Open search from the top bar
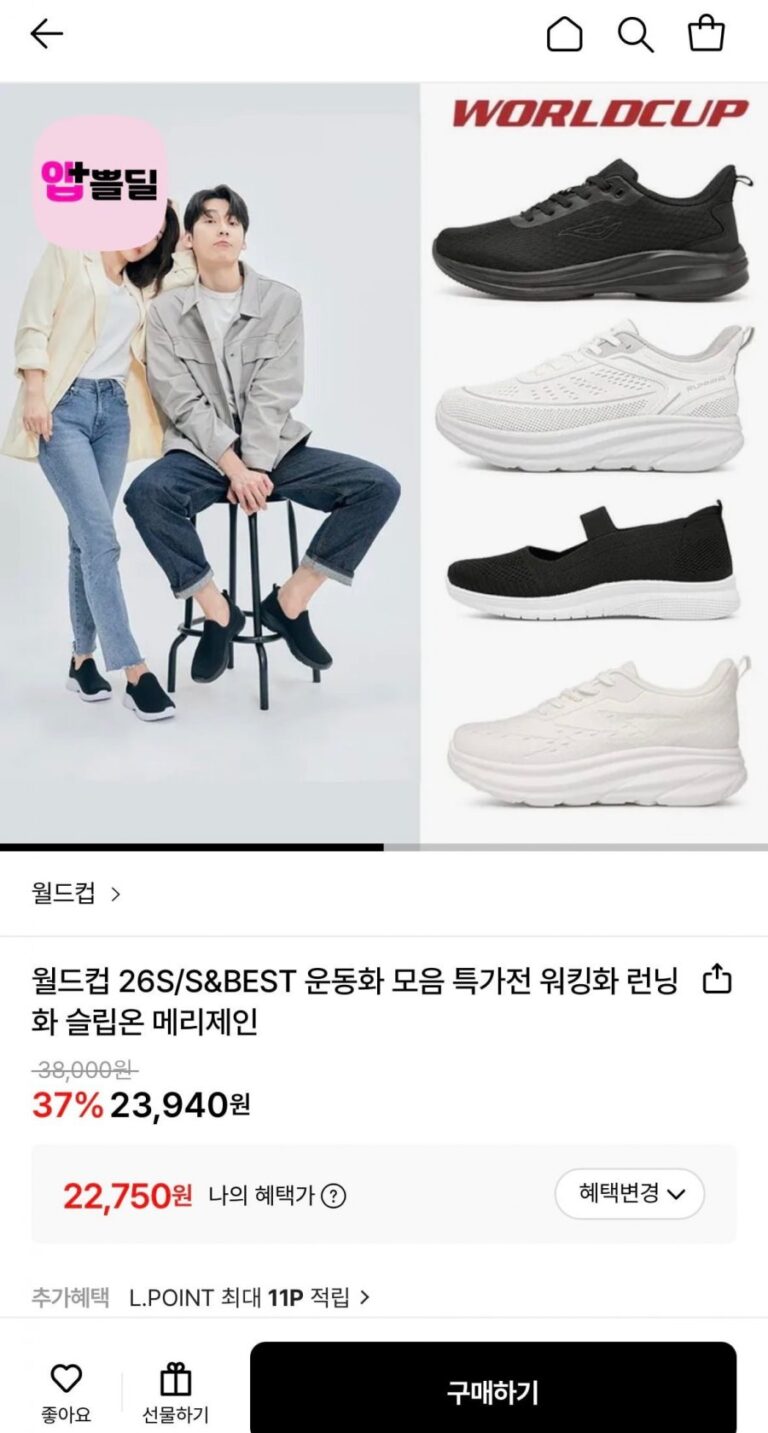The width and height of the screenshot is (768, 1433). 635,35
